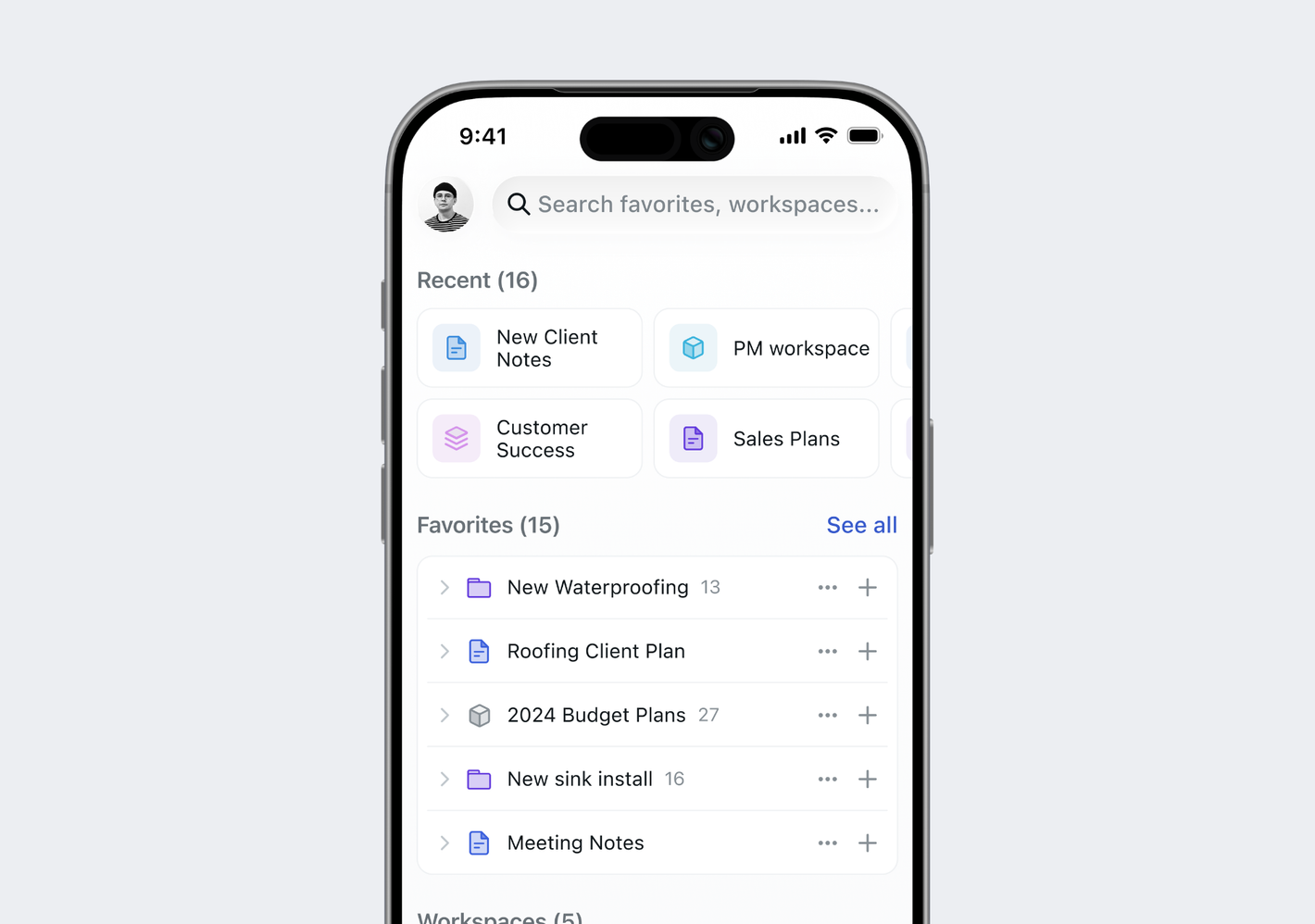Expand the 2024 Budget Plans chevron
The height and width of the screenshot is (924, 1315).
[x=445, y=716]
